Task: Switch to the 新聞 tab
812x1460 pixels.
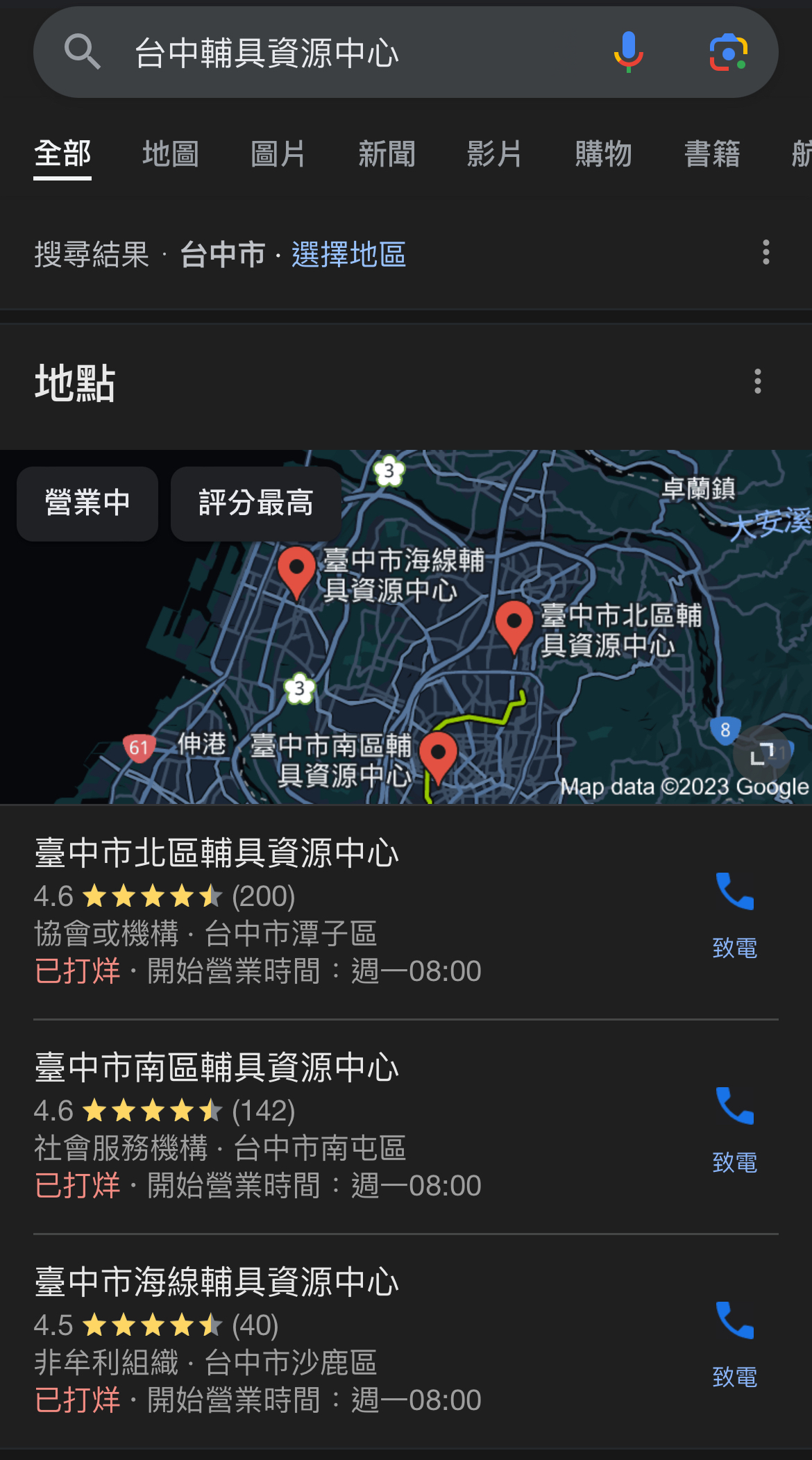Action: (x=387, y=154)
